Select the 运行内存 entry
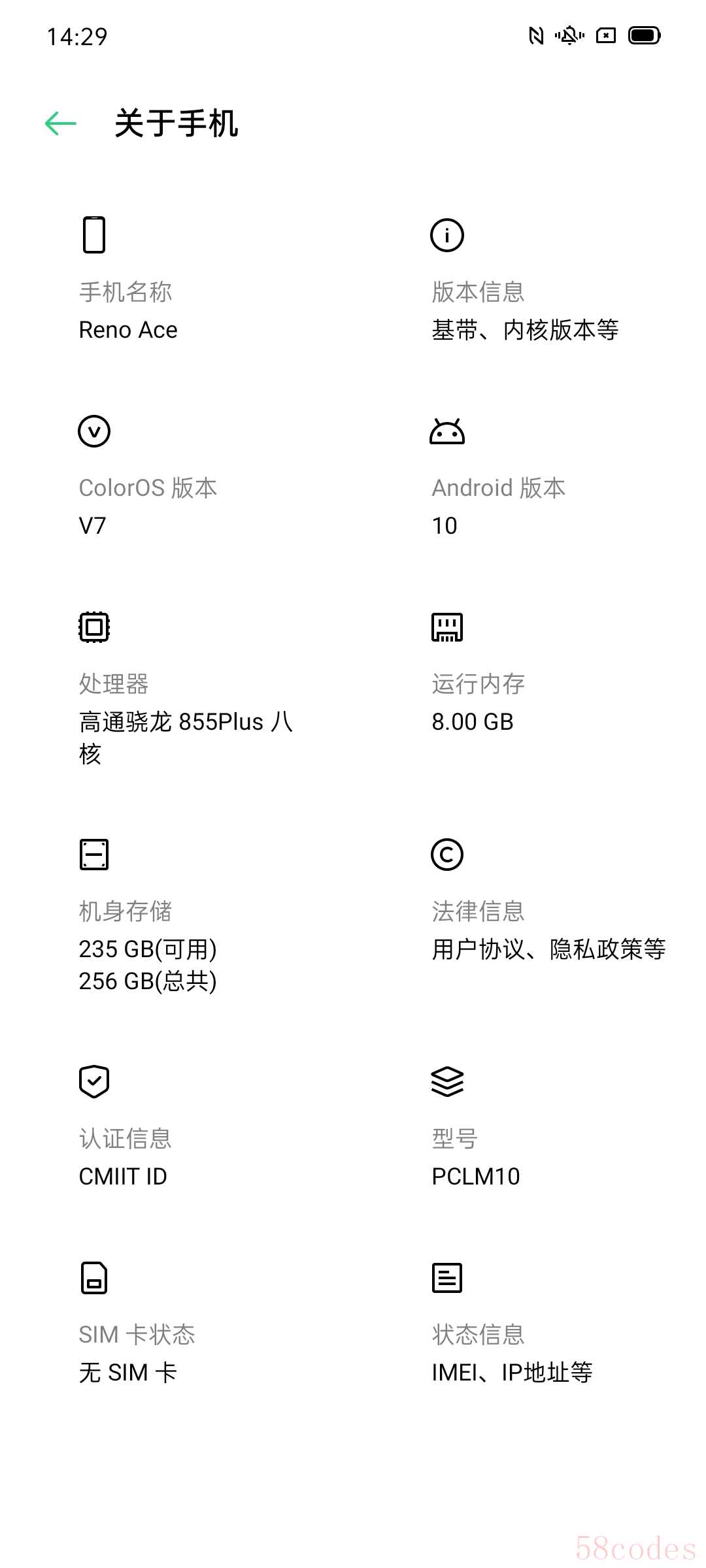The width and height of the screenshot is (706, 1568). (x=479, y=702)
